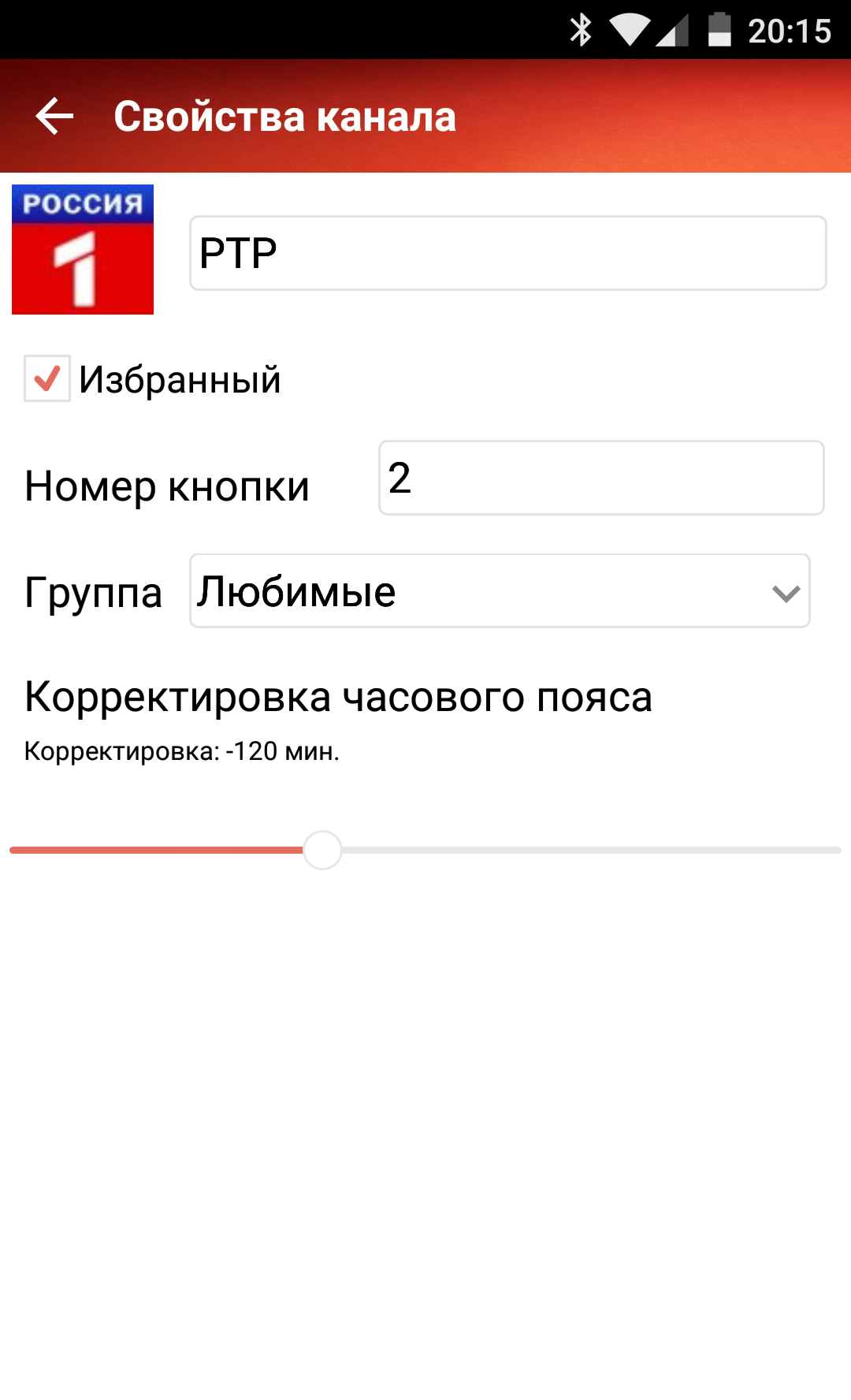
Task: Go back from channel properties
Action: click(x=54, y=117)
